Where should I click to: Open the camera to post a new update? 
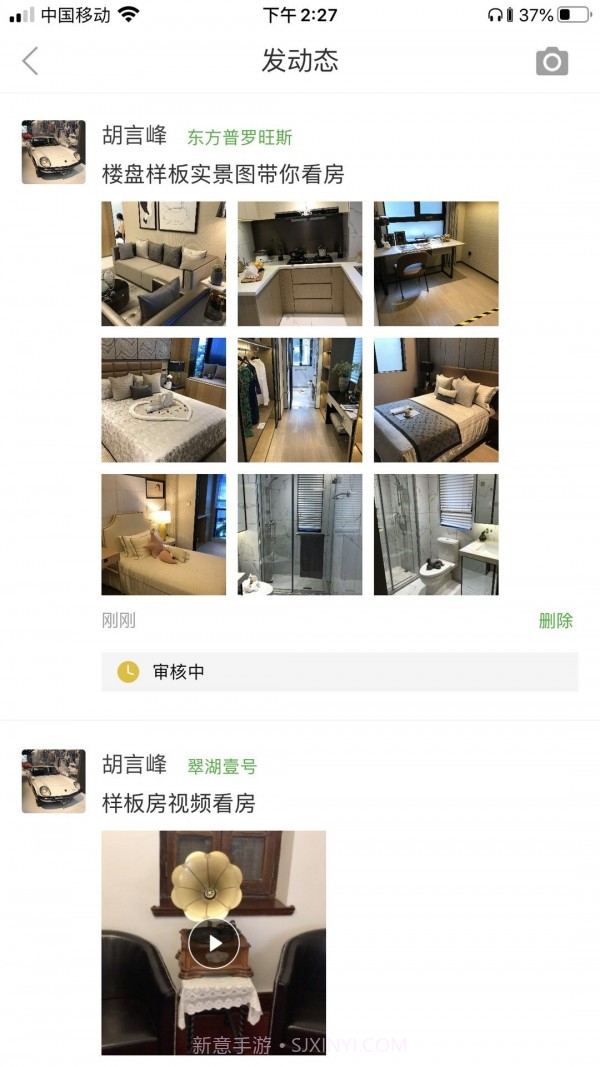click(551, 62)
